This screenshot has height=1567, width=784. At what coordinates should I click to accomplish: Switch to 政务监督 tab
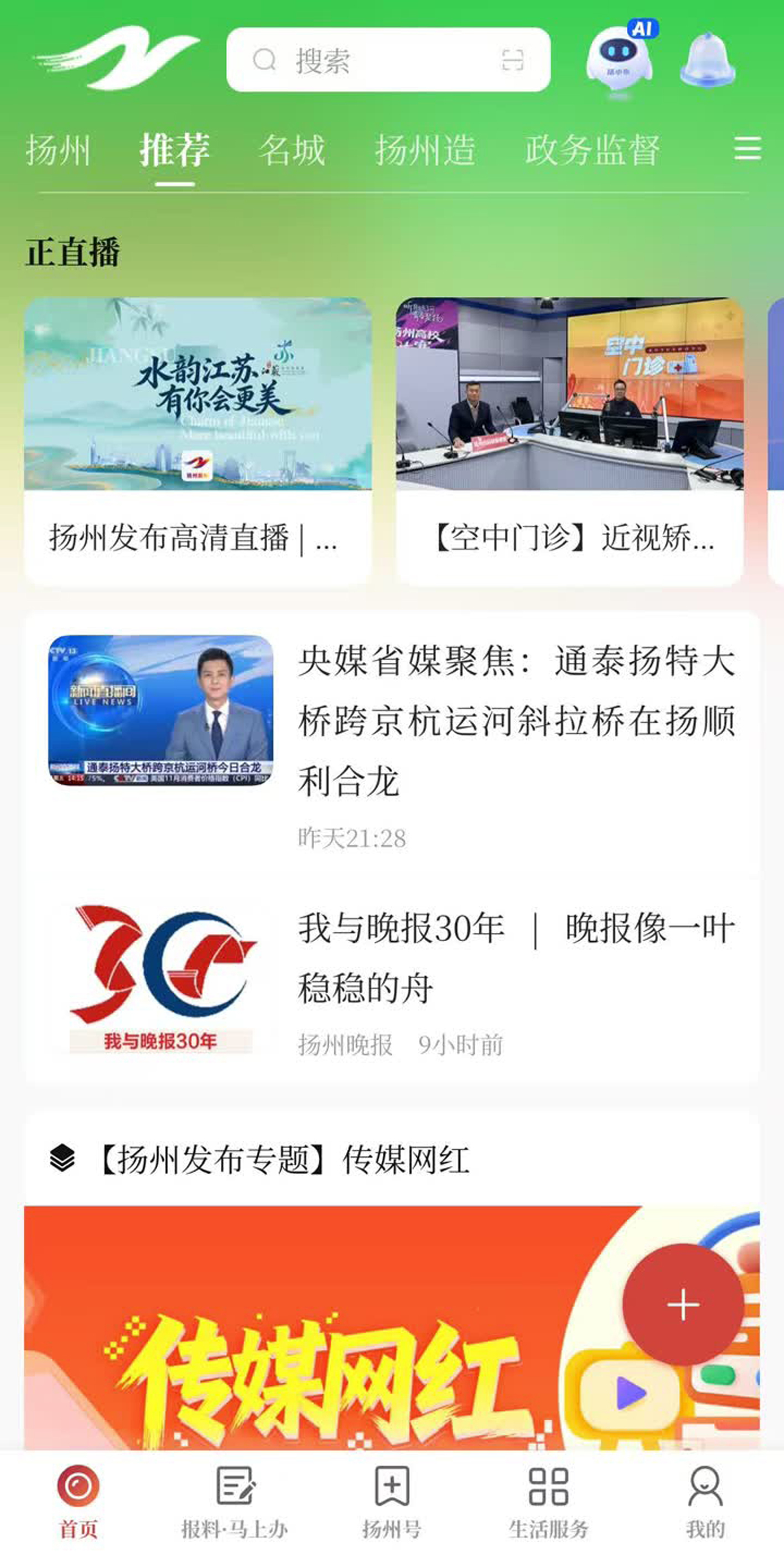pos(592,149)
